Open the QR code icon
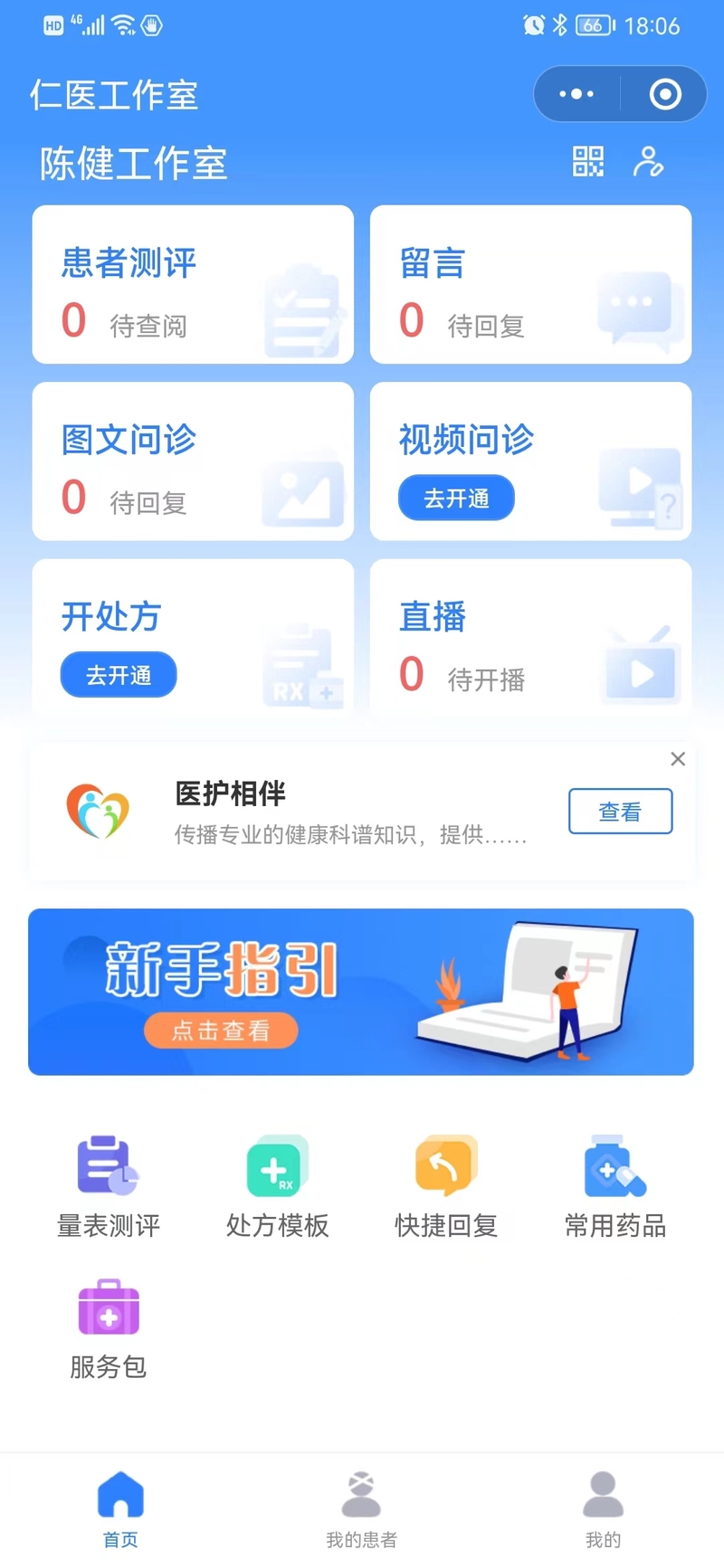The image size is (724, 1568). click(x=588, y=162)
